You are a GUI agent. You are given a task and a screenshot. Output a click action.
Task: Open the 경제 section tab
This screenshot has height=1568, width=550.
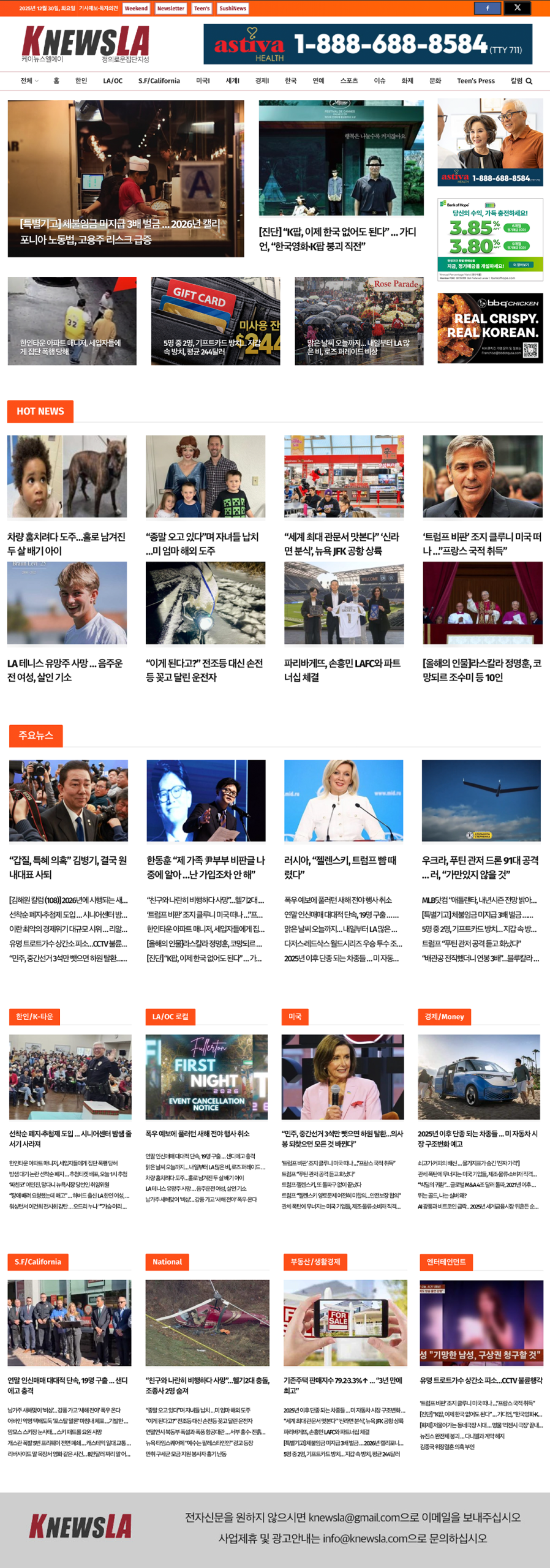pos(262,81)
